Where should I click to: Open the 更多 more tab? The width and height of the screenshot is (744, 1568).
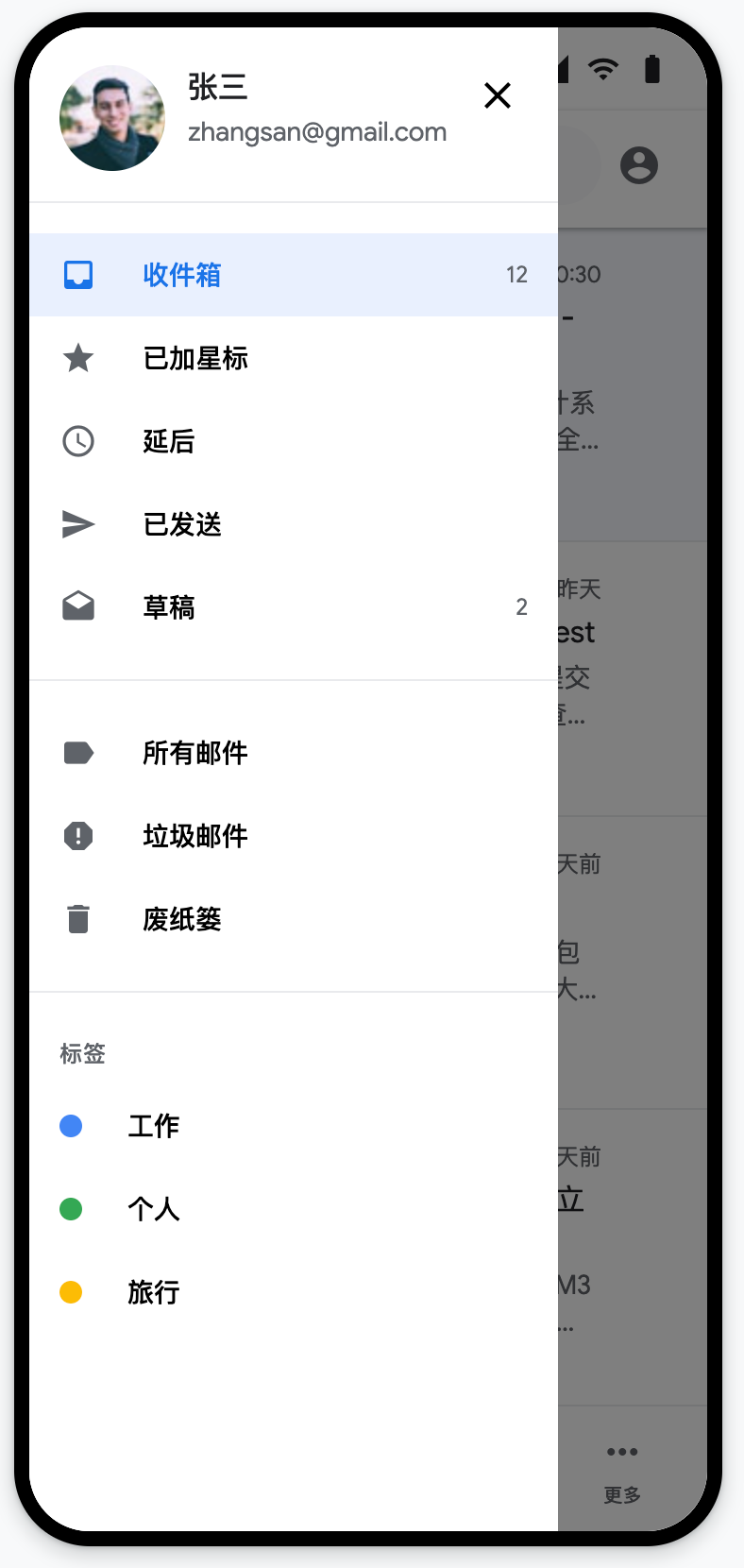(622, 1469)
